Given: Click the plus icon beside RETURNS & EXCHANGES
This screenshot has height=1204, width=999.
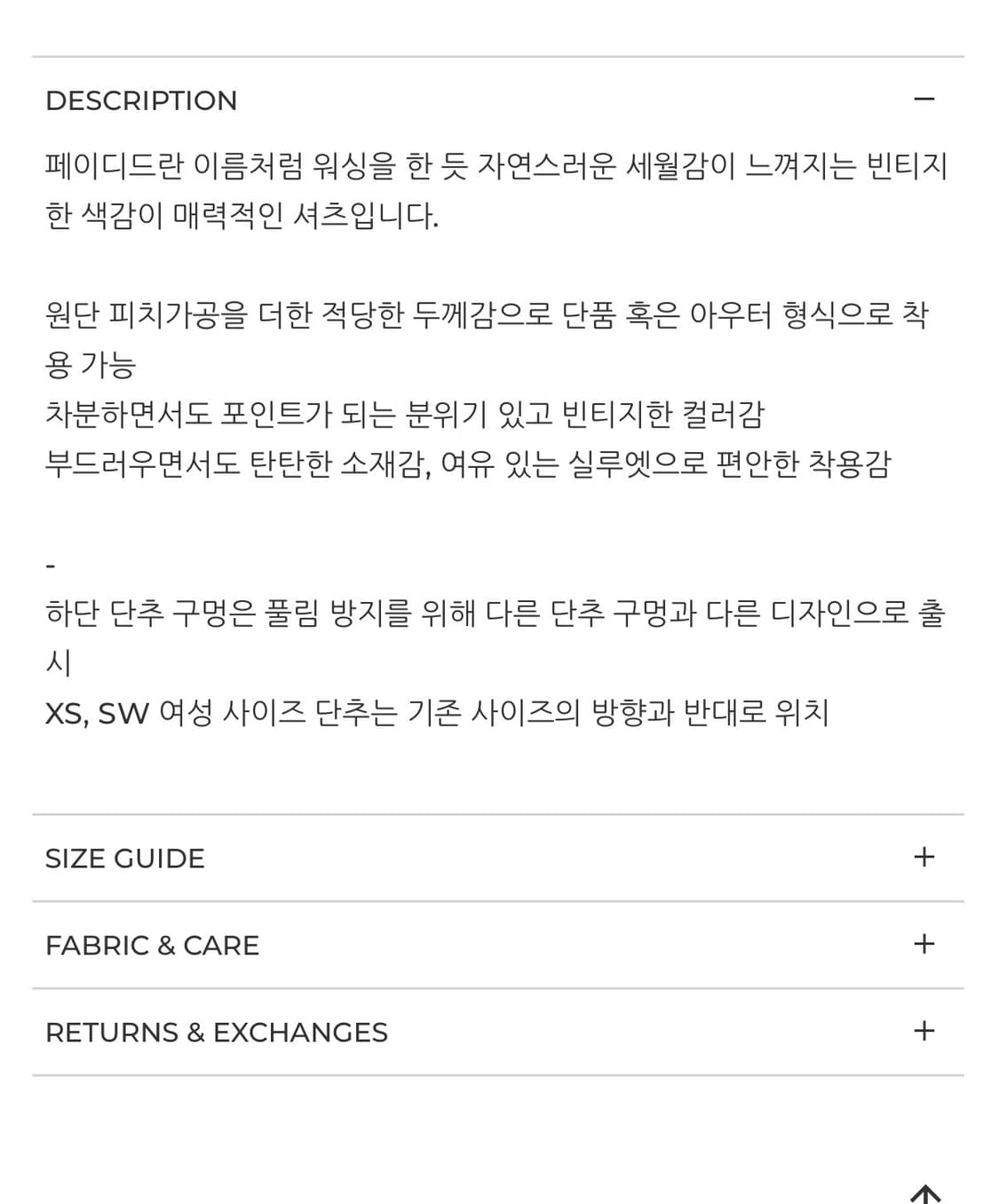Looking at the screenshot, I should [x=925, y=1031].
